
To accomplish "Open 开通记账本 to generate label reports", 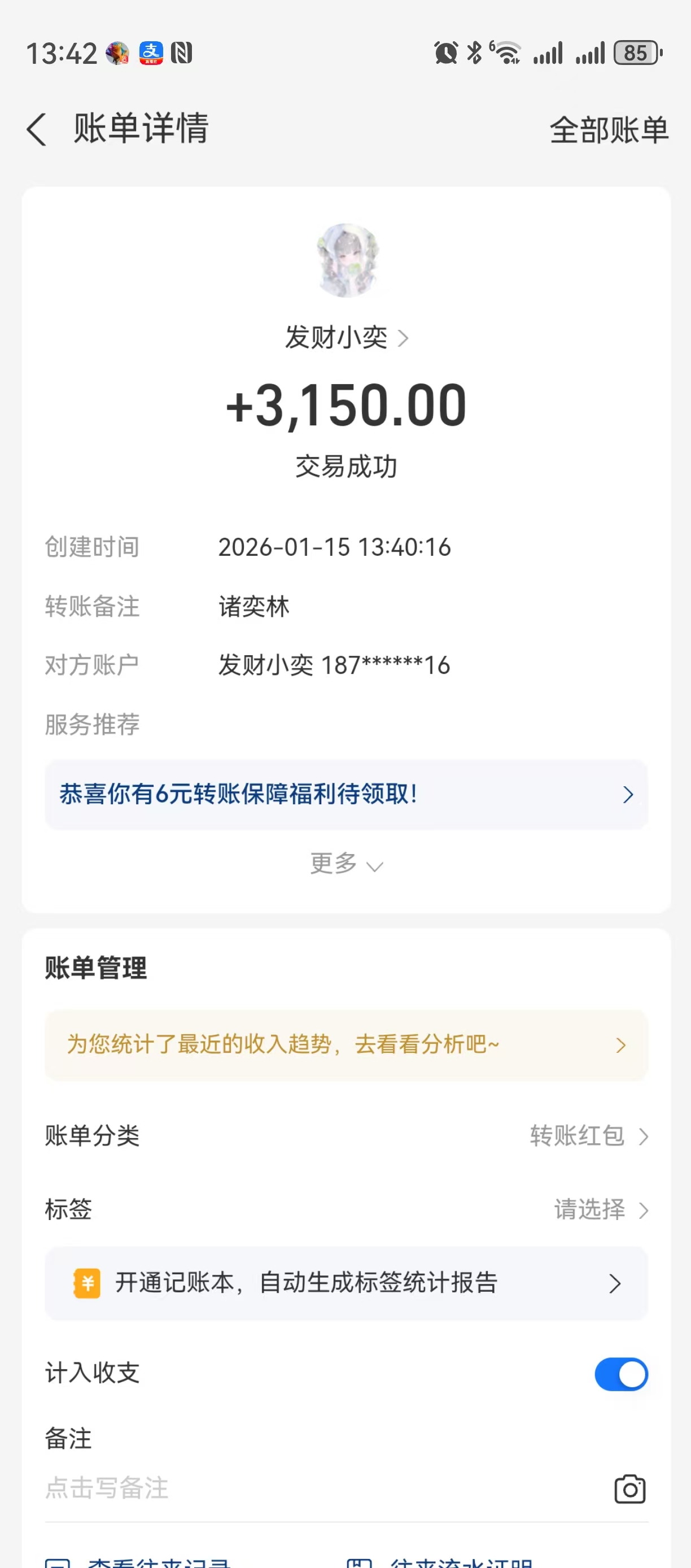I will (x=345, y=1283).
